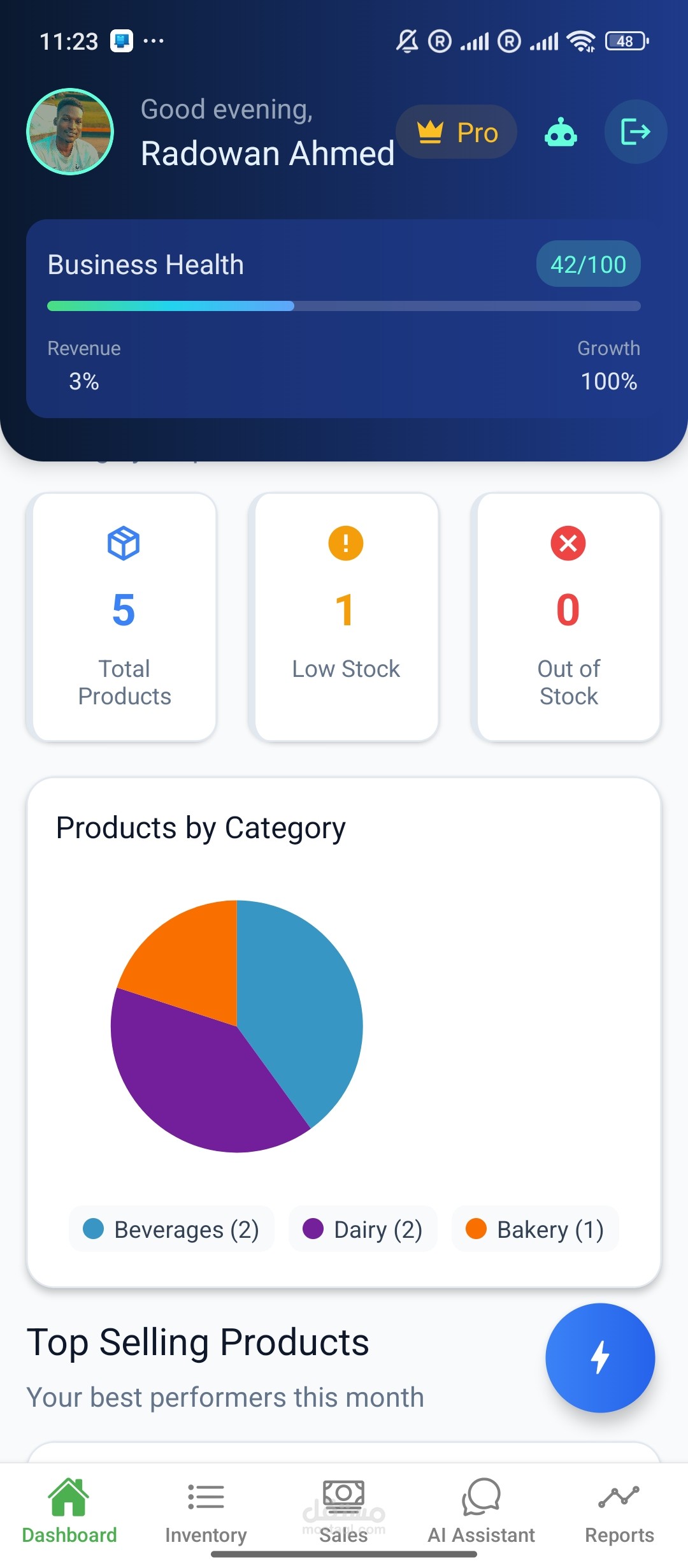Viewport: 688px width, 1568px height.
Task: Tap the Pro crown badge
Action: point(456,132)
